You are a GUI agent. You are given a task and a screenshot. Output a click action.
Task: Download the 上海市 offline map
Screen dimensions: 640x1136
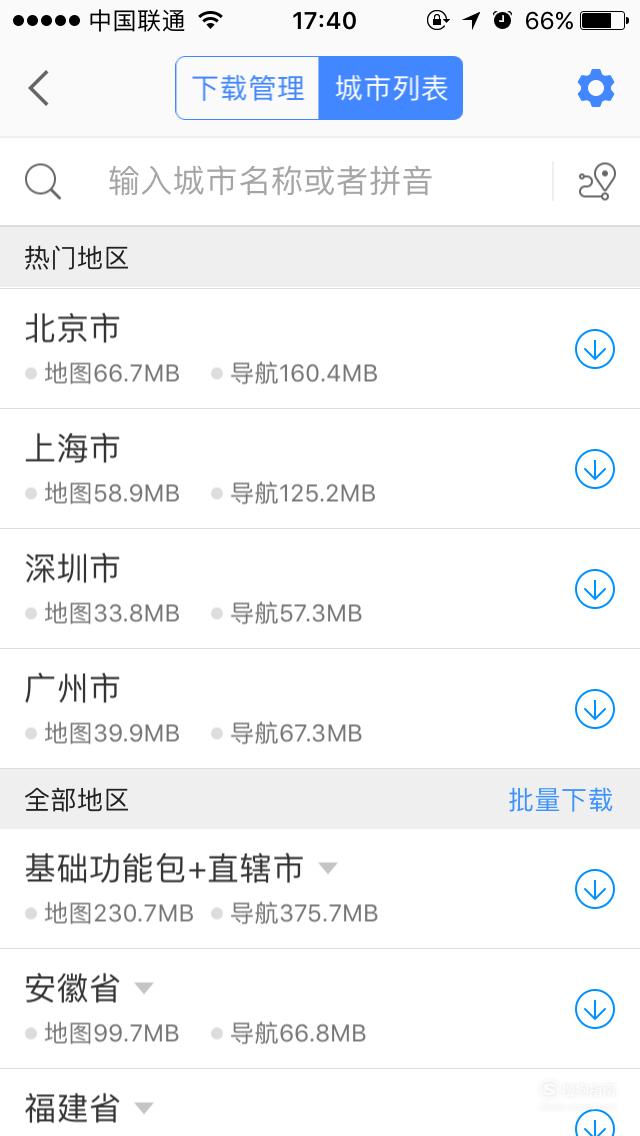pos(595,469)
